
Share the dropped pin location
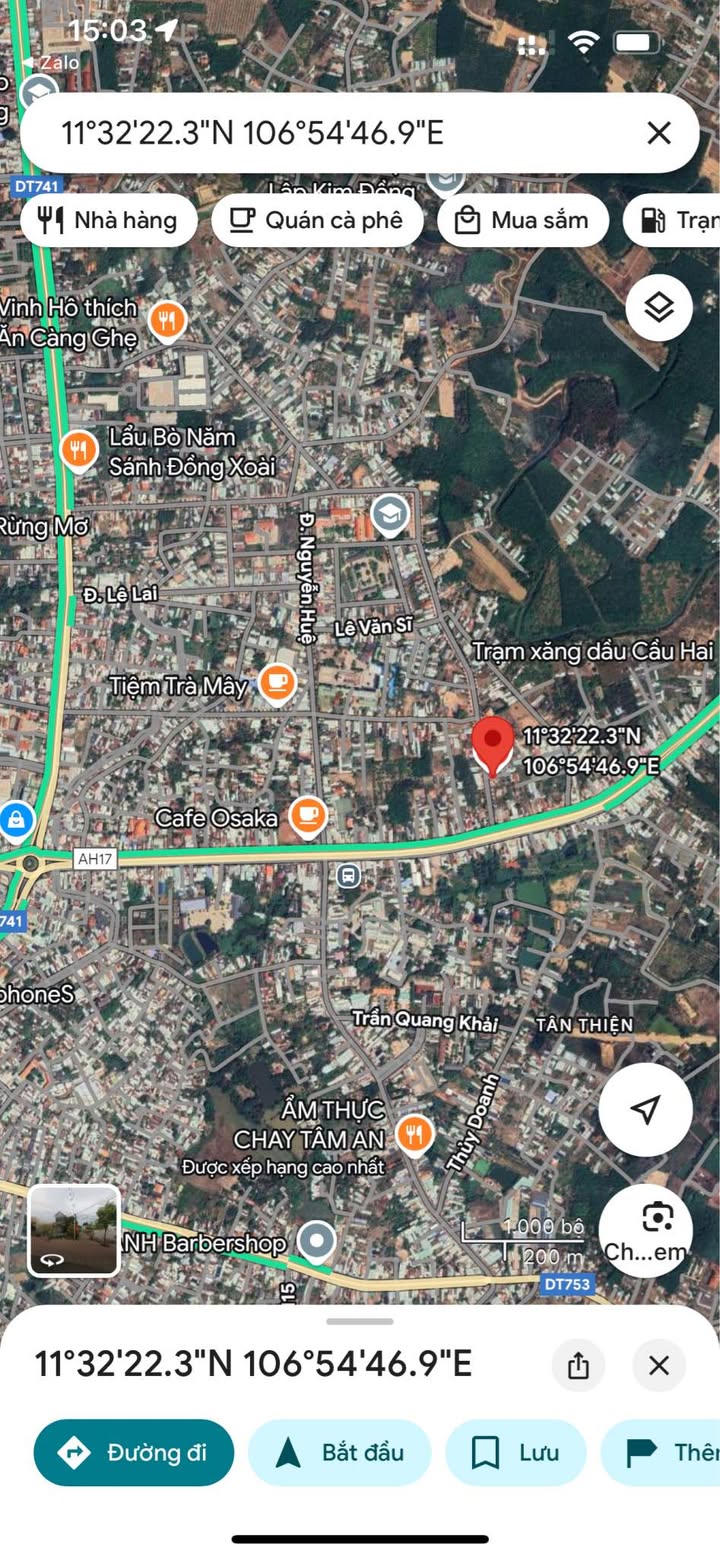point(578,1365)
